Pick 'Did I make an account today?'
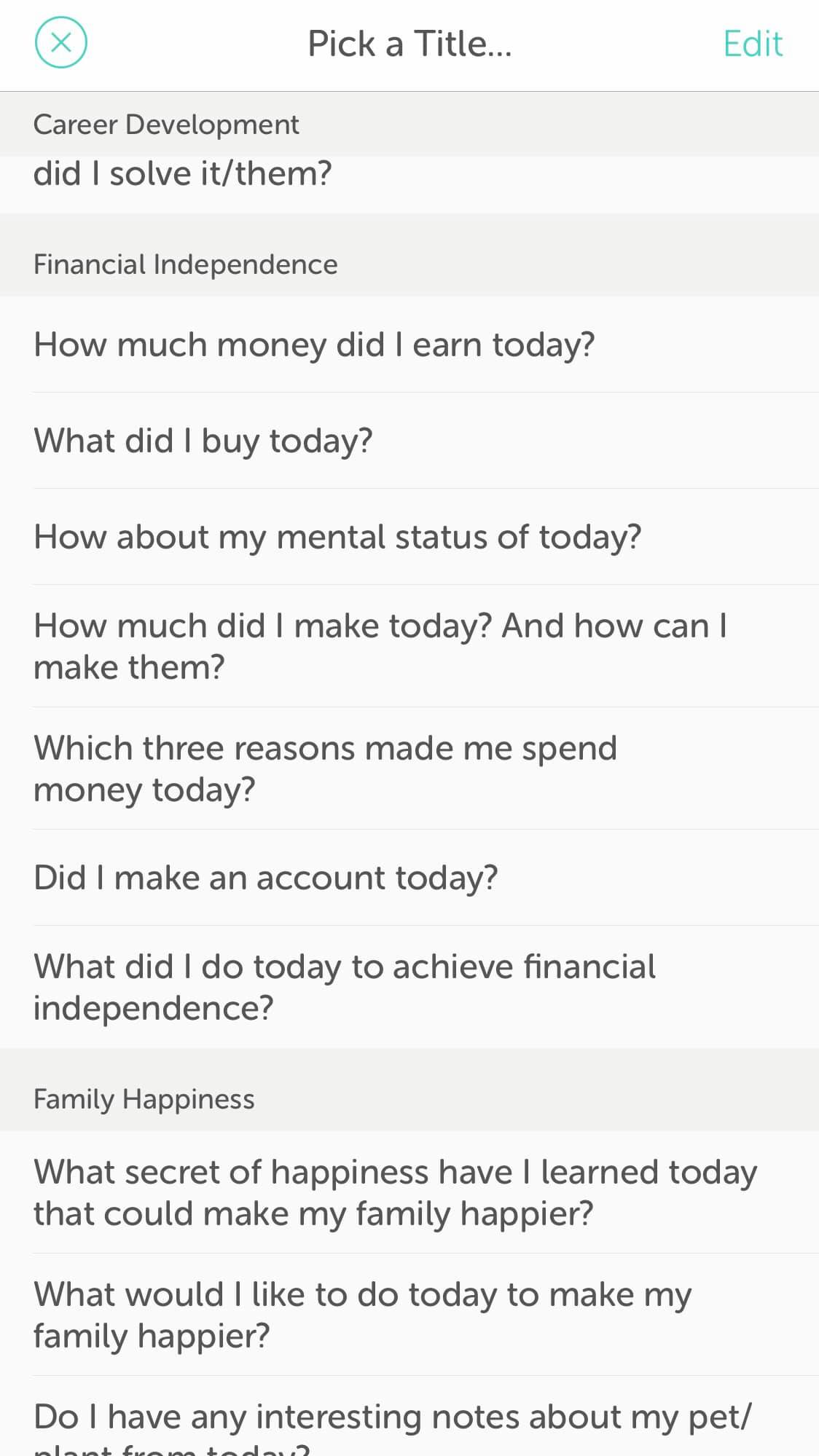This screenshot has width=819, height=1456. tap(409, 878)
